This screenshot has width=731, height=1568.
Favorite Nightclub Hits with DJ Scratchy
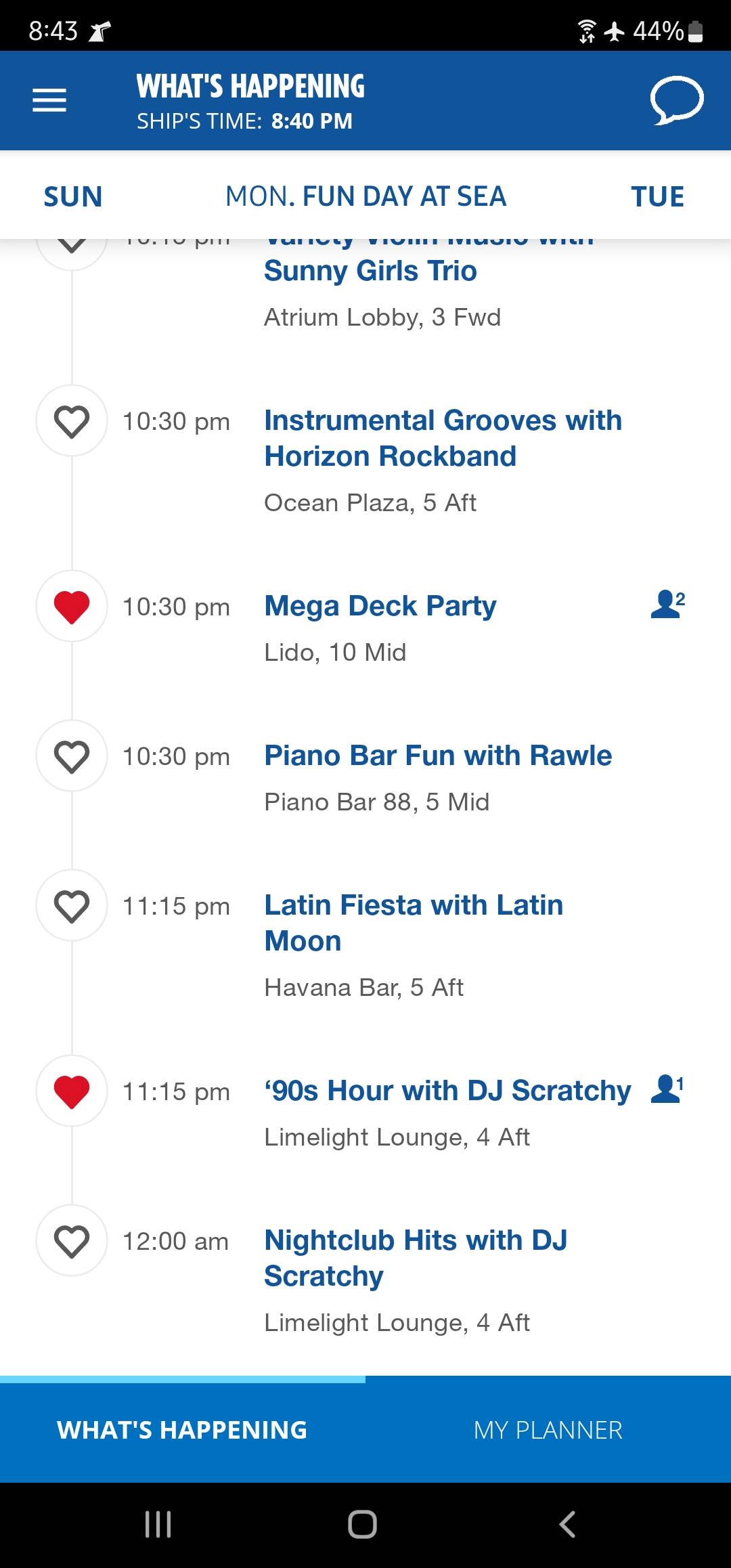click(72, 1241)
